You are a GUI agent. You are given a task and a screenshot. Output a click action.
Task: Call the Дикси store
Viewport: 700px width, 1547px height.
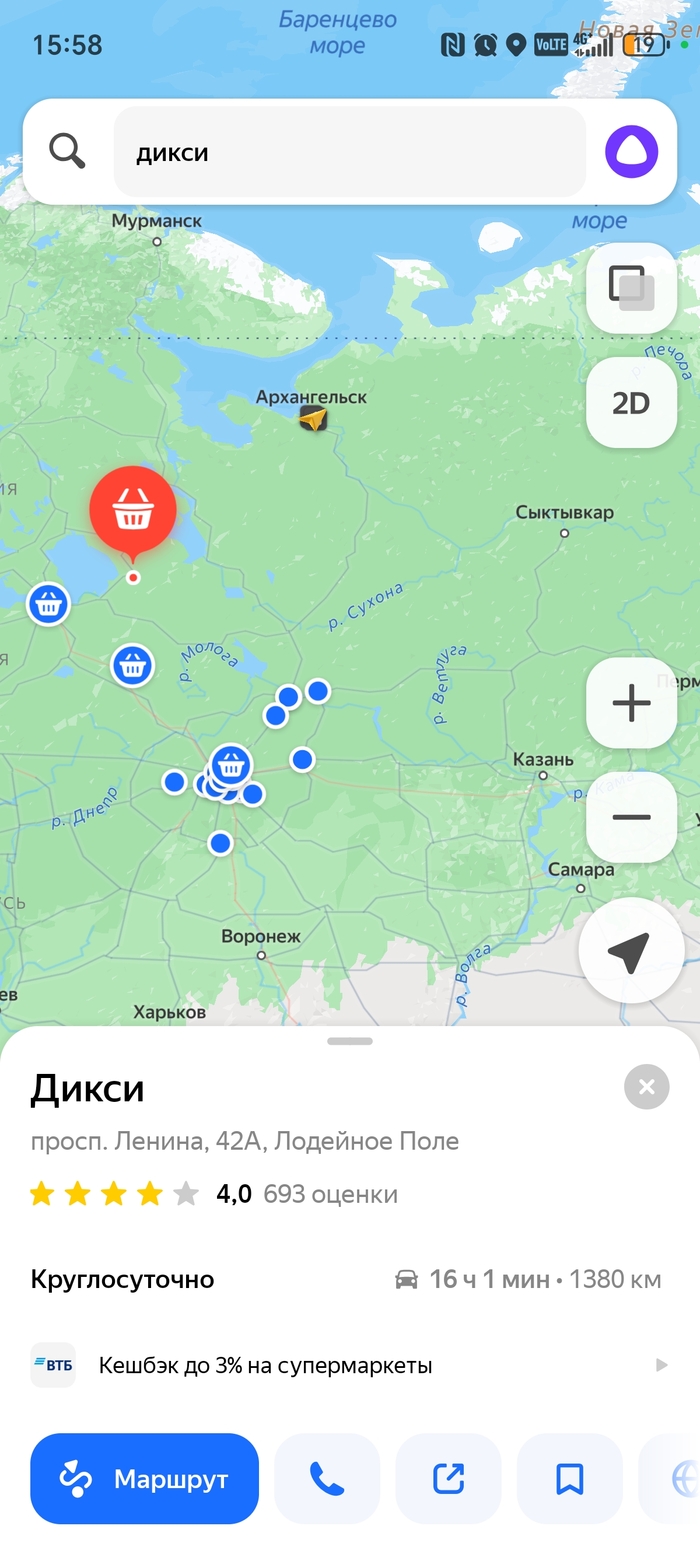(x=327, y=1478)
